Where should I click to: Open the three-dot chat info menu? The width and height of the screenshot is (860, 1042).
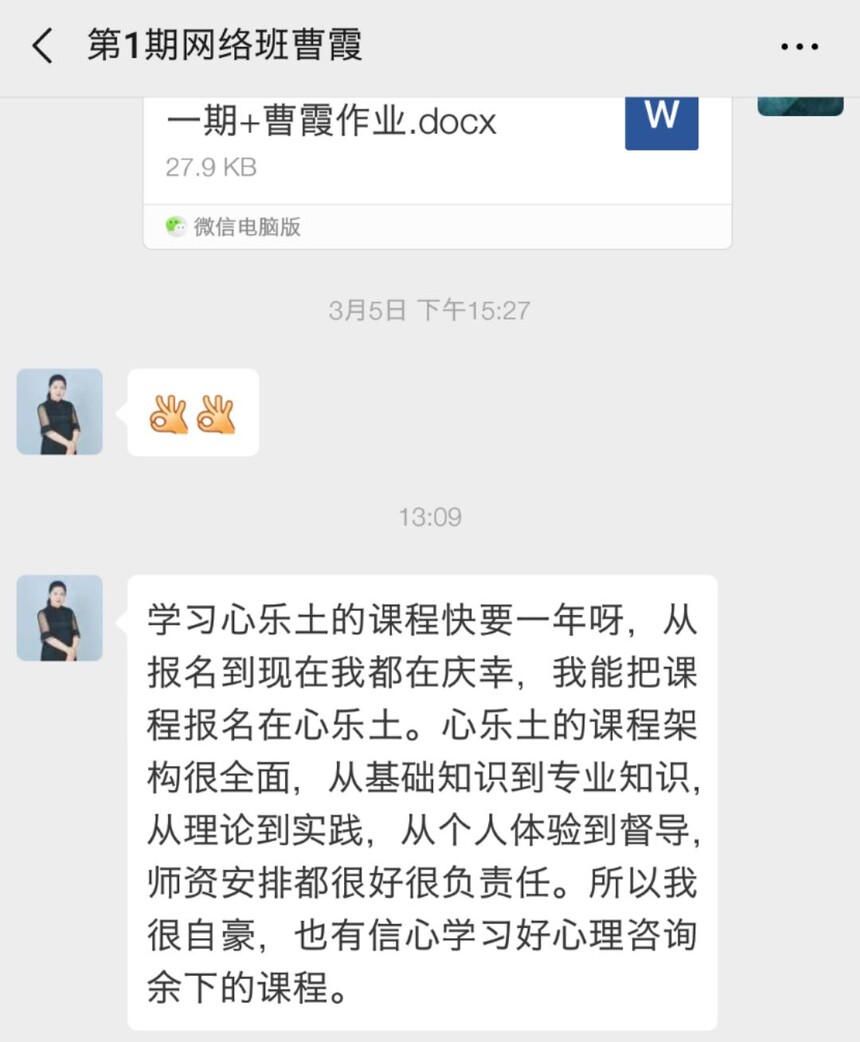pyautogui.click(x=799, y=47)
